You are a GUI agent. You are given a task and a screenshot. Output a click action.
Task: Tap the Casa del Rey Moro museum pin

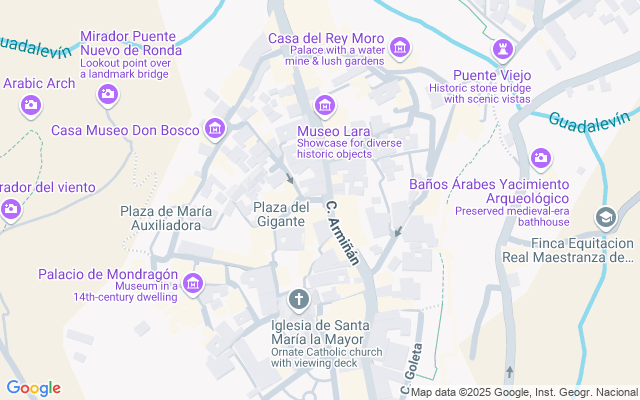[x=400, y=48]
